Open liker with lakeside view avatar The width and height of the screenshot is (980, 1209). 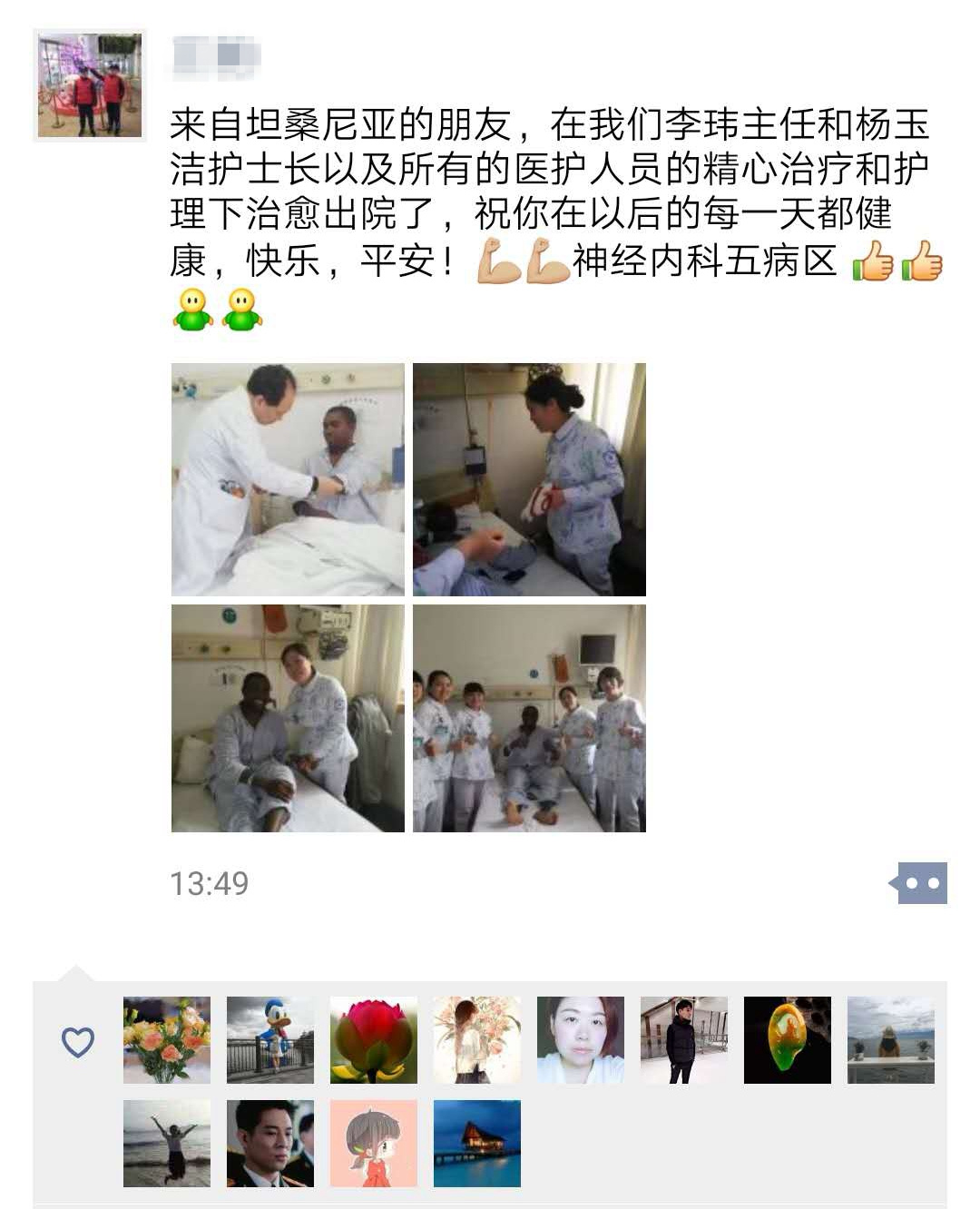(x=891, y=1040)
